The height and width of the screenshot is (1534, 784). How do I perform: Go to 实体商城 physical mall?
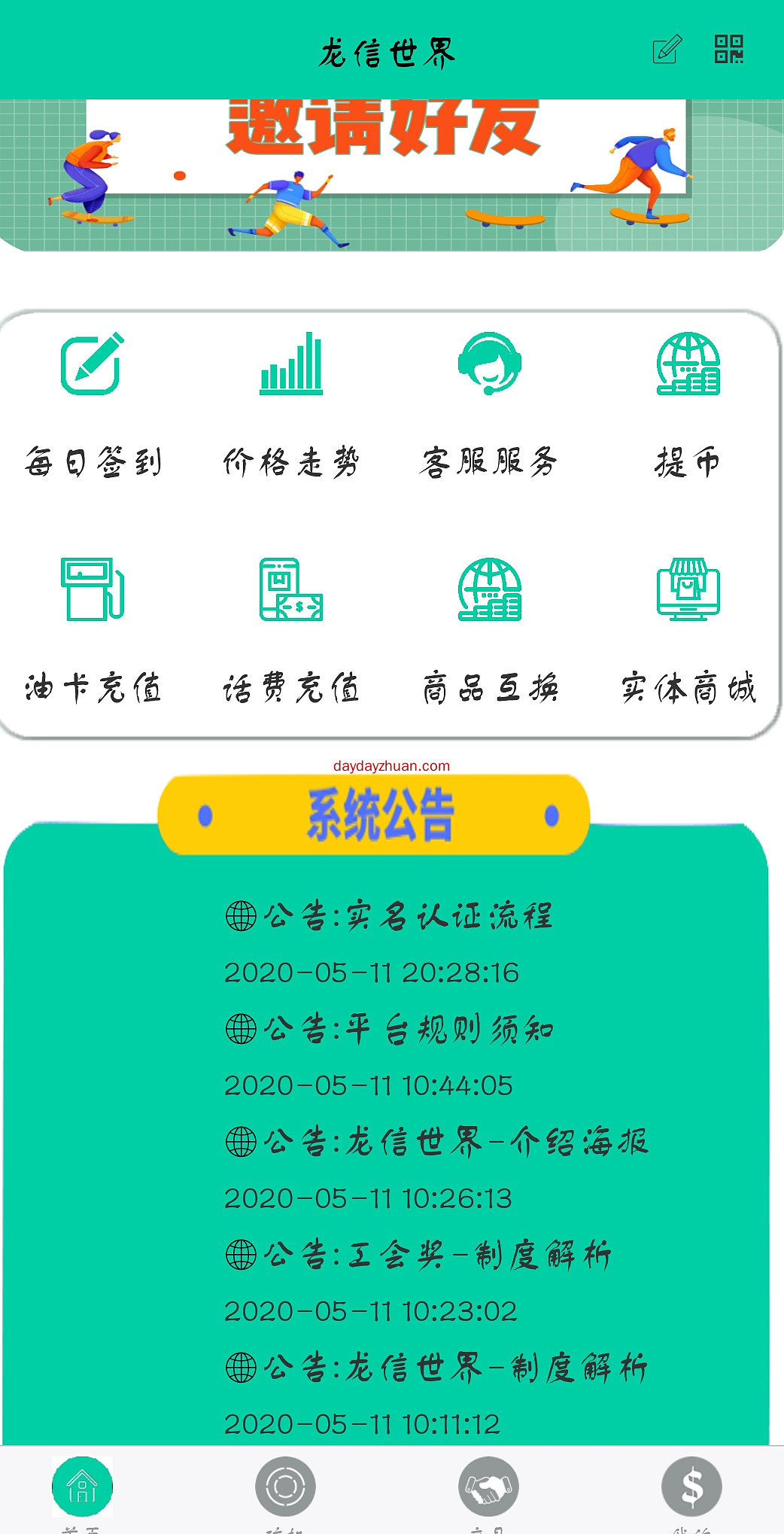688,631
